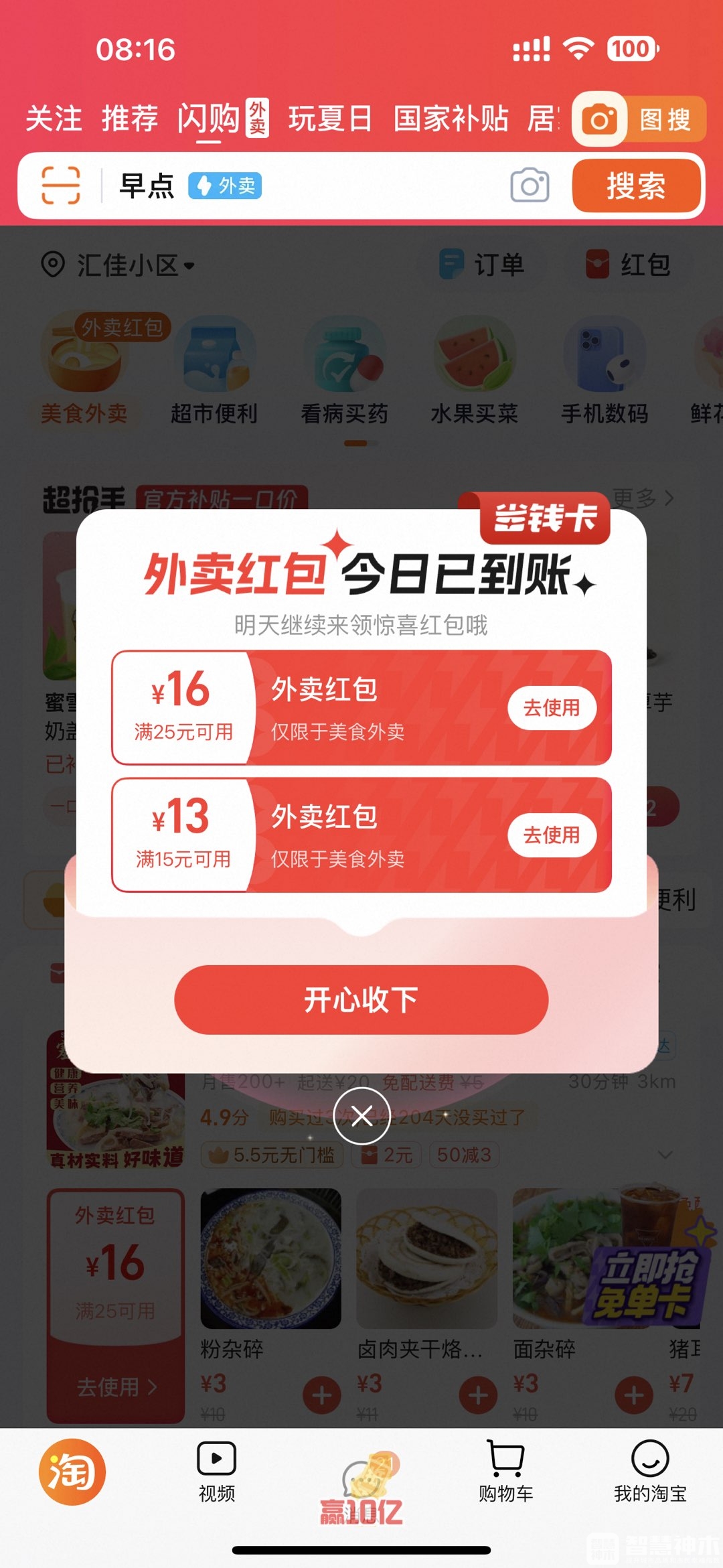Switch to the 关注 tab
The image size is (723, 1568).
click(54, 119)
